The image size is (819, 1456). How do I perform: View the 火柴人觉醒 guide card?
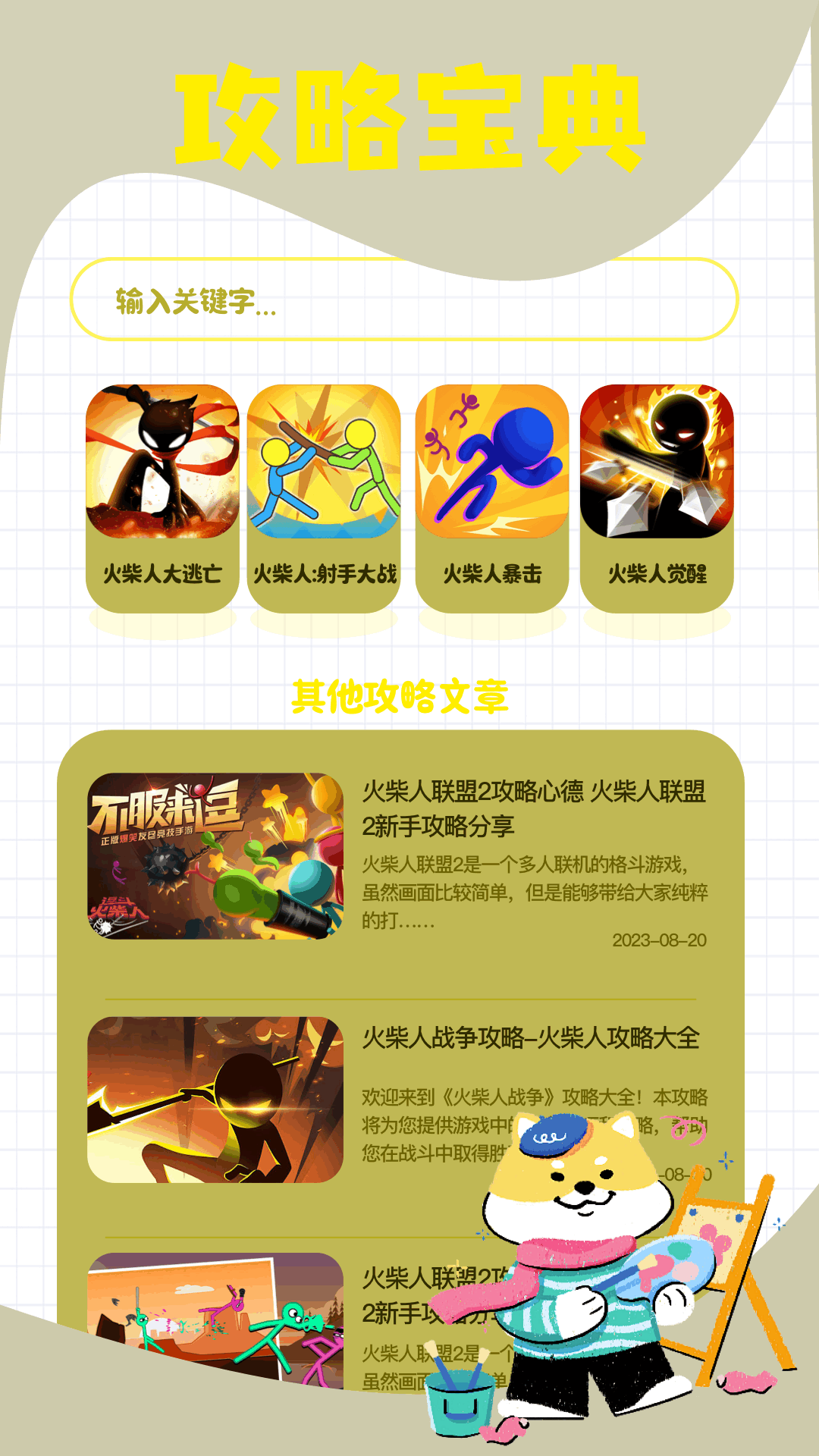(x=657, y=498)
